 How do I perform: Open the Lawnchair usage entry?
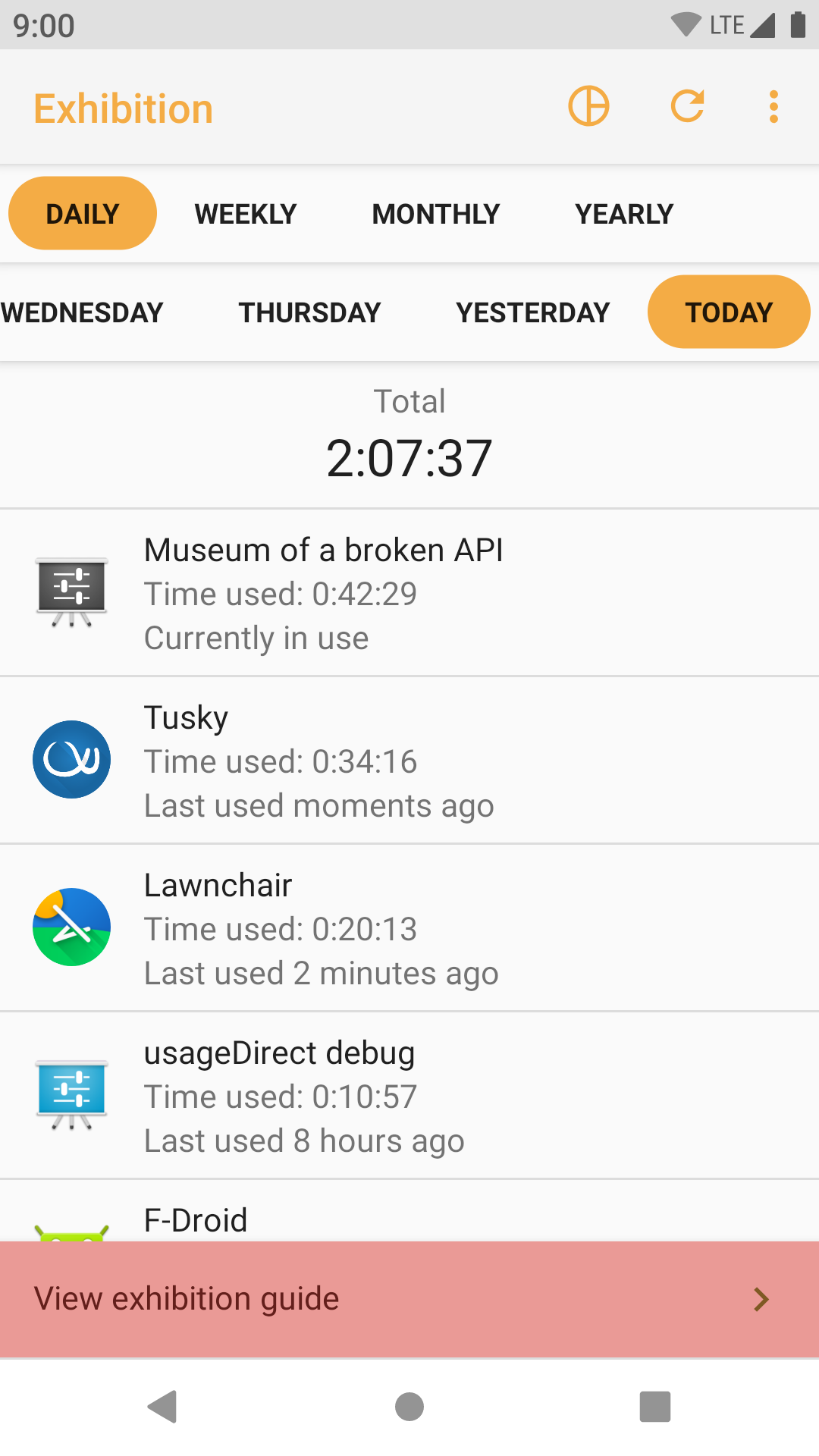(409, 928)
